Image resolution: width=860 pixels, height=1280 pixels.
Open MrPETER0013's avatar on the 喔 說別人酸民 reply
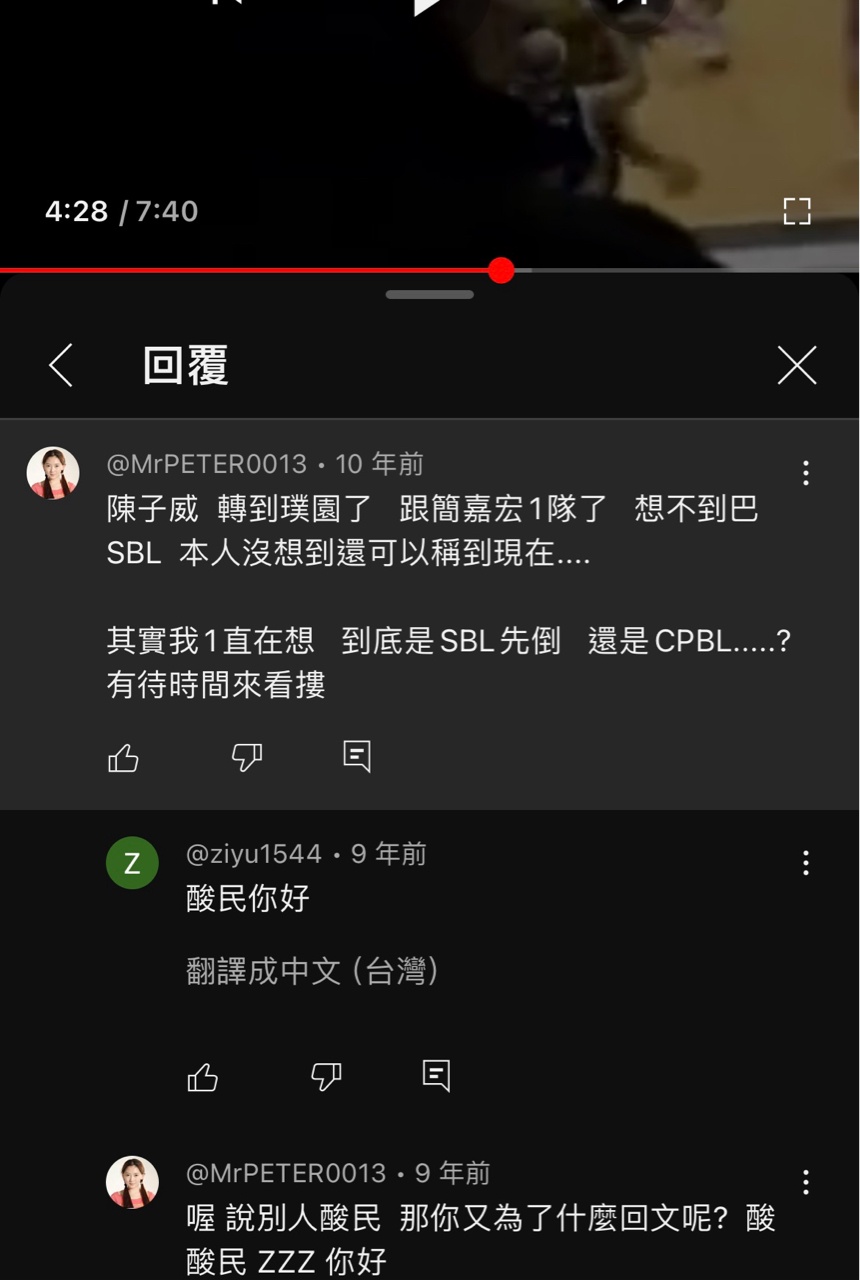(x=132, y=1183)
